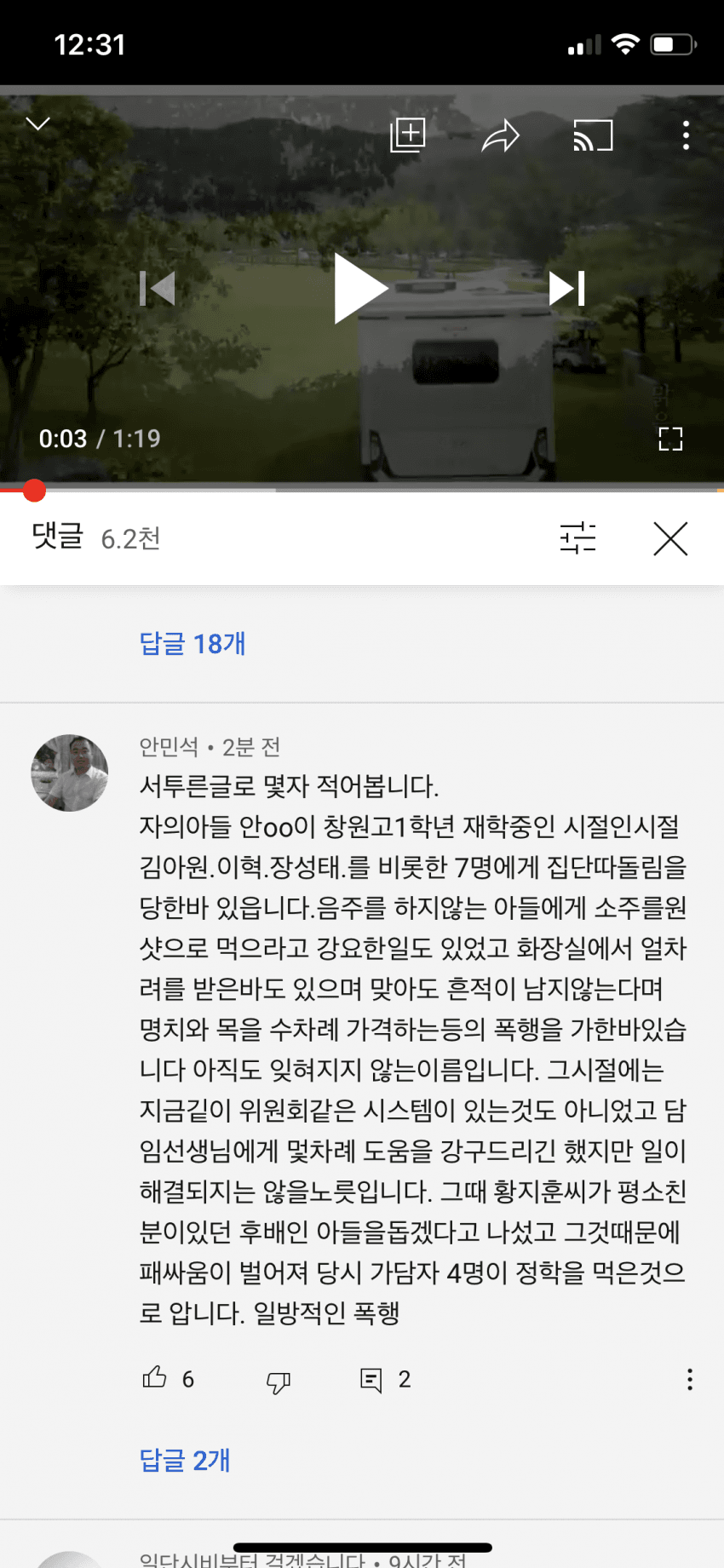Viewport: 724px width, 1568px height.
Task: Cast video to another device
Action: click(593, 135)
